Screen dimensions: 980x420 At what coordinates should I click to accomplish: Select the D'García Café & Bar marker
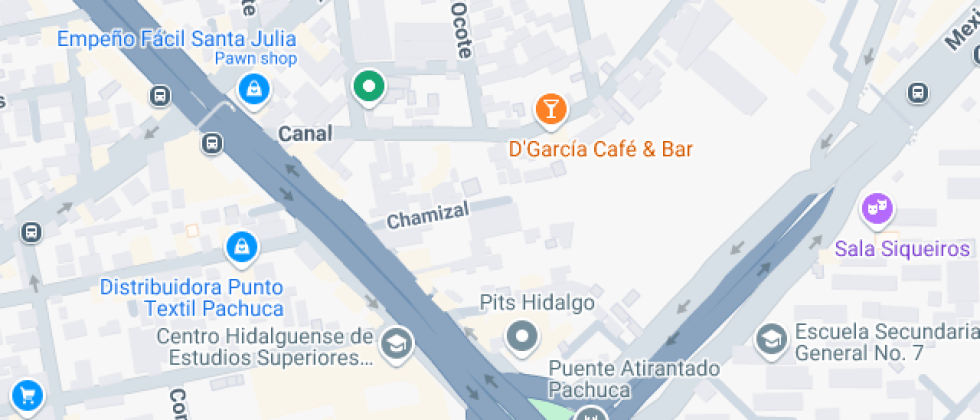[x=550, y=109]
